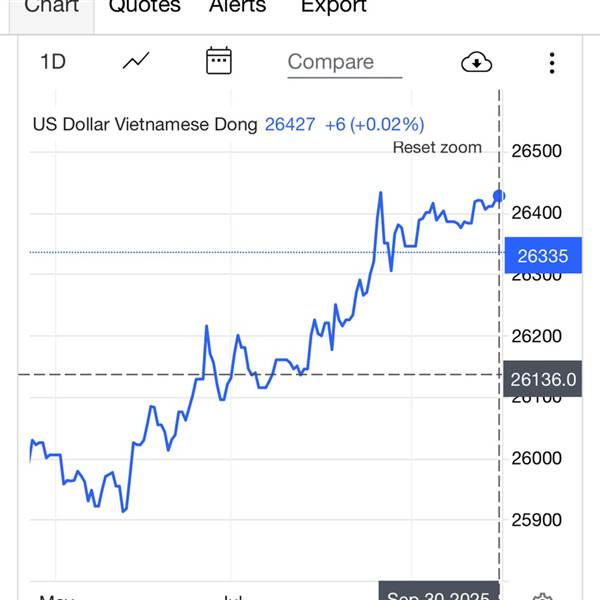Switch to the Chart tab
Screen dimensions: 600x600
click(51, 7)
